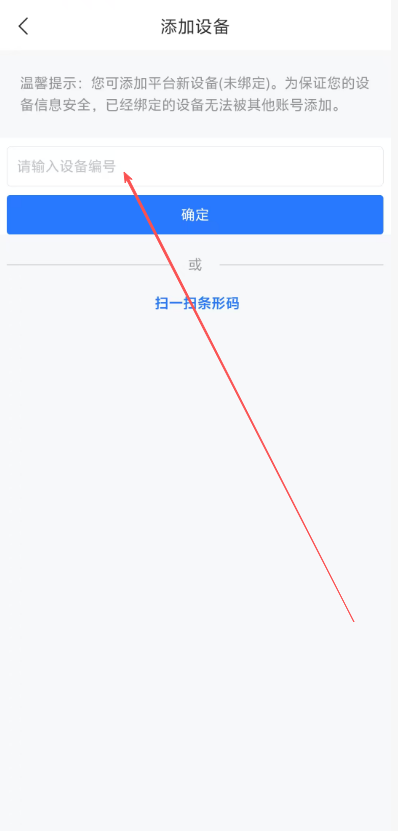Screen dimensions: 398x831
Task: Focus the 请输入设备编号 input field
Action: click(195, 166)
